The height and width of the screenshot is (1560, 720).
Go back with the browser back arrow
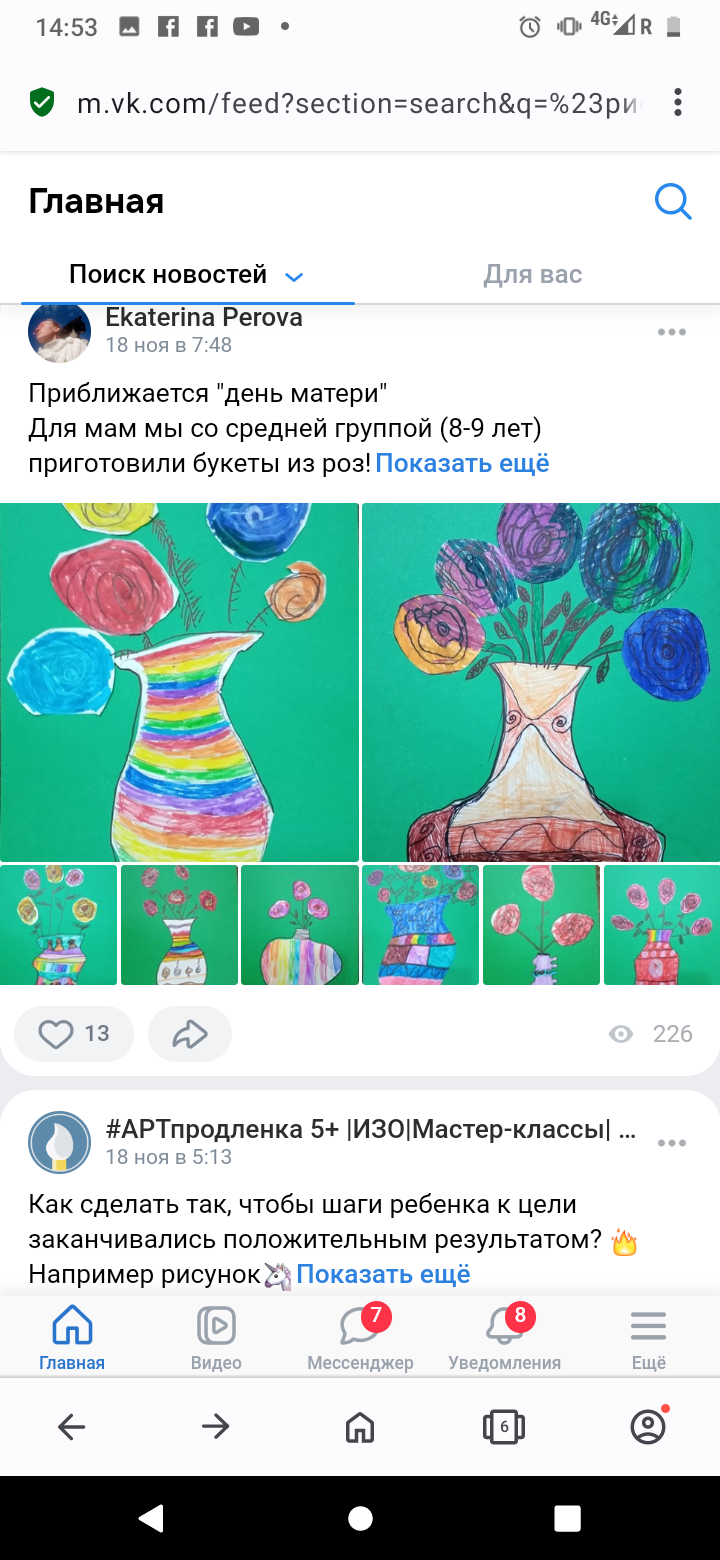click(72, 1427)
